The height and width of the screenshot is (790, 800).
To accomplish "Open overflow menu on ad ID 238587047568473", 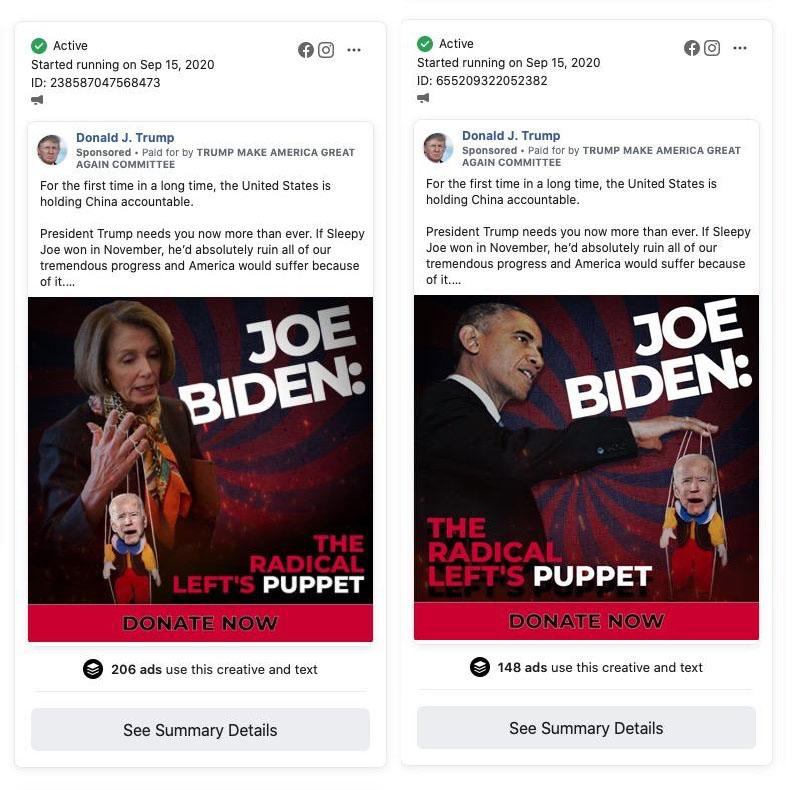I will 354,50.
